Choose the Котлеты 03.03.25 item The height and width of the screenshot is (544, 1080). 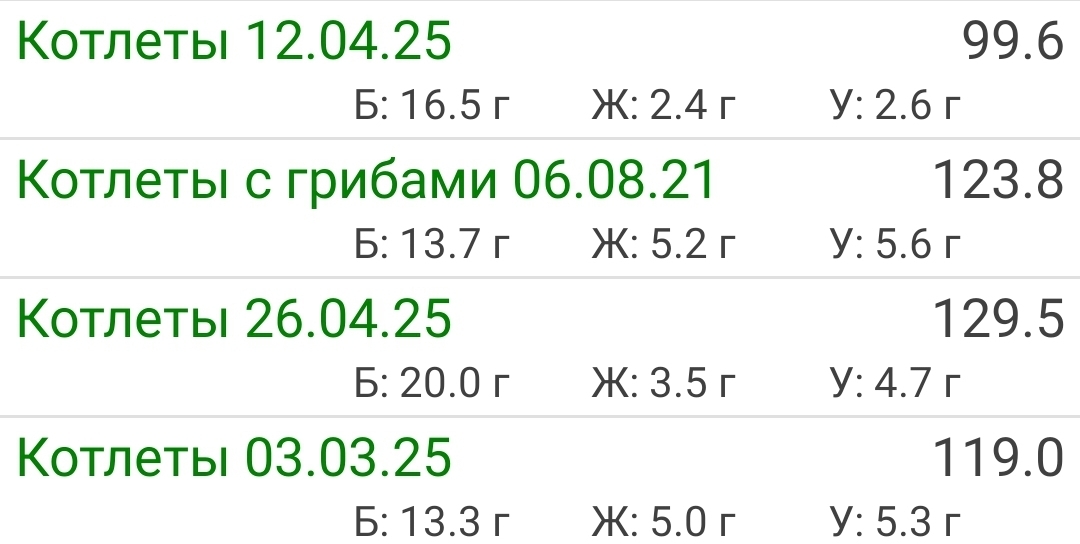point(235,458)
